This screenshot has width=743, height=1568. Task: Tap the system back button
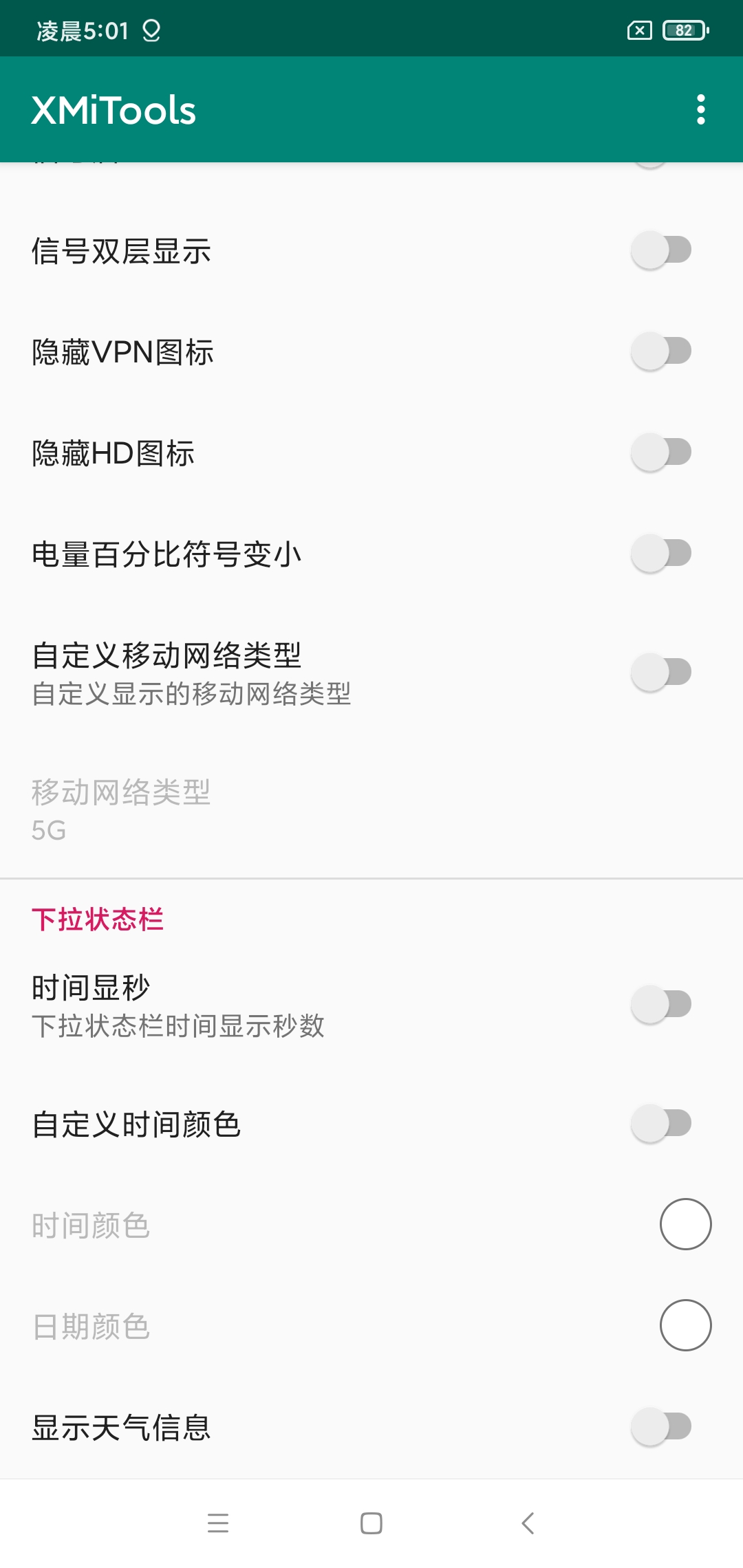coord(528,1523)
